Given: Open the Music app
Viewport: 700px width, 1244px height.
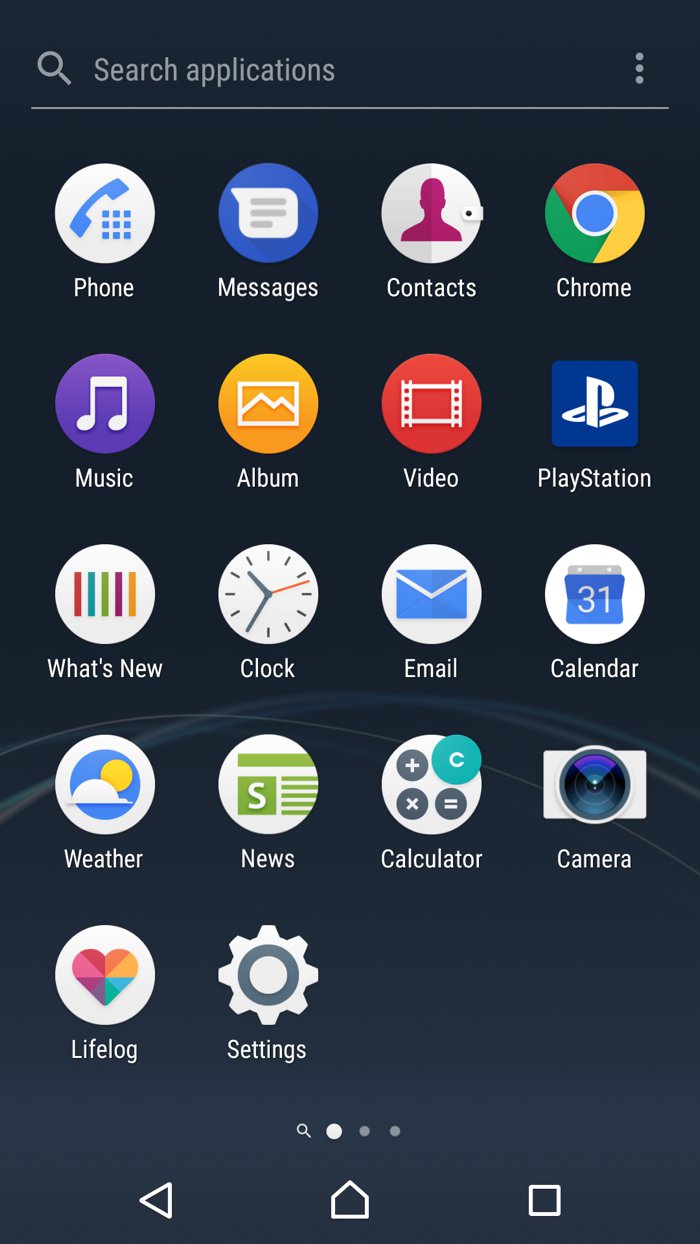Looking at the screenshot, I should [105, 404].
